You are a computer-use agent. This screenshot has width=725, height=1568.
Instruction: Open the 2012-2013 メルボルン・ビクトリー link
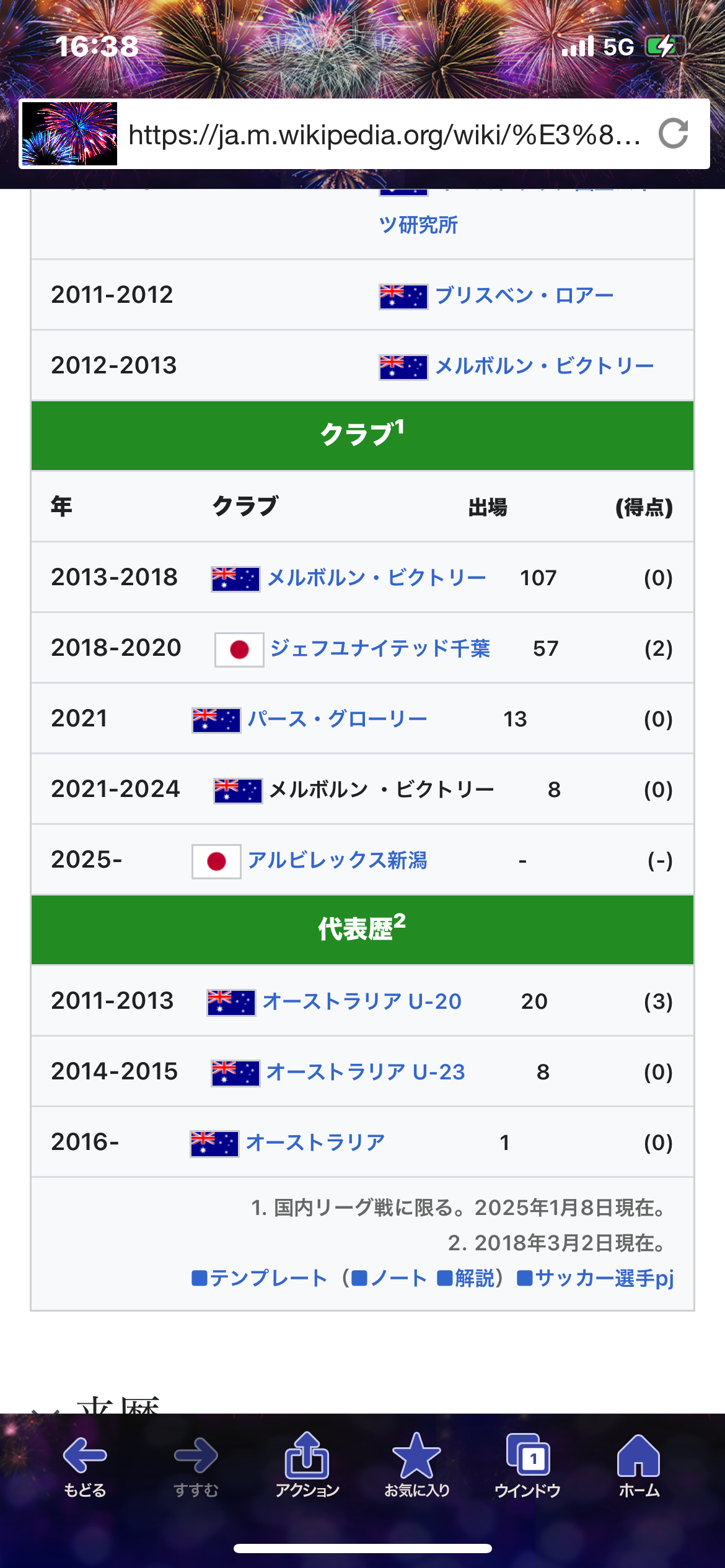pyautogui.click(x=544, y=366)
